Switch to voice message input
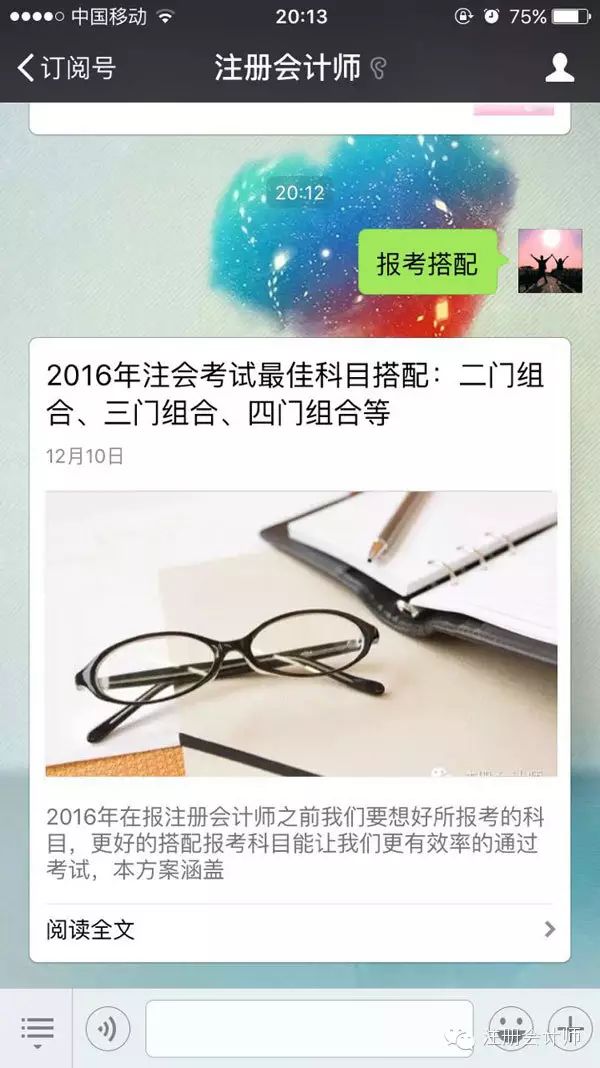 (108, 1029)
